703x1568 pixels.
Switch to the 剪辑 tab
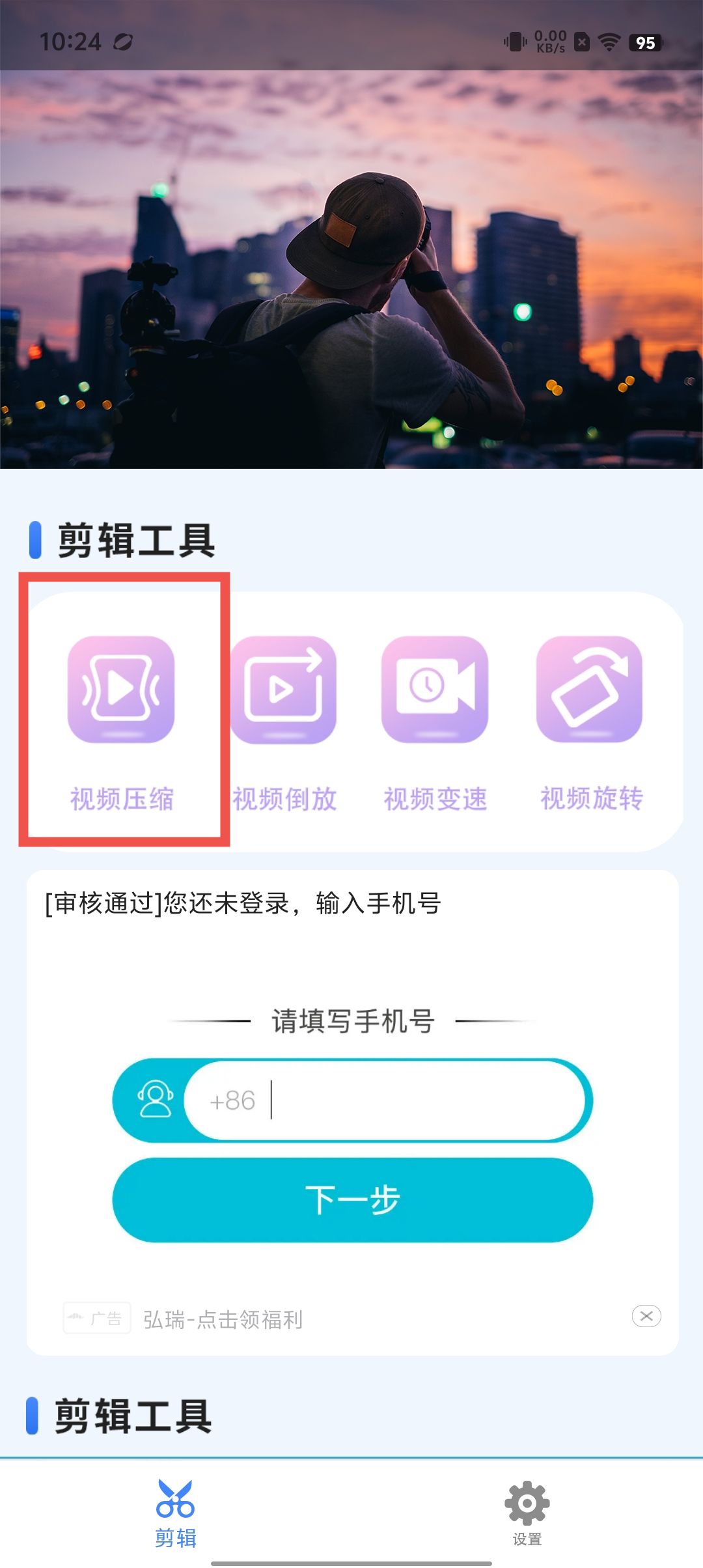[175, 1513]
